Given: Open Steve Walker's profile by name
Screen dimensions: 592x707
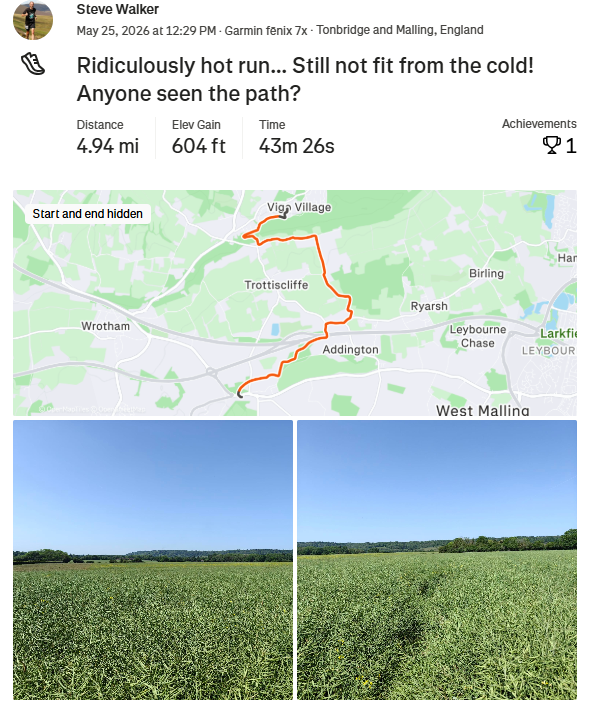Looking at the screenshot, I should (117, 9).
